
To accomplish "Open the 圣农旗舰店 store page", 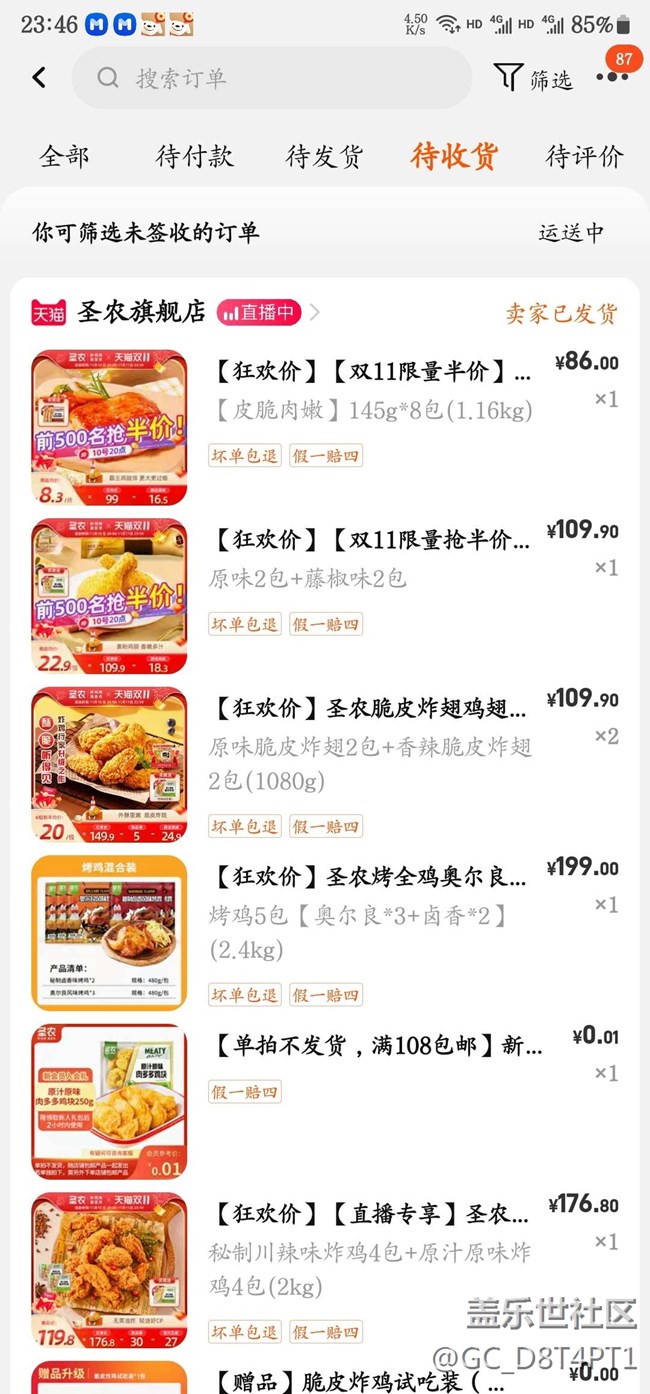I will tap(140, 313).
